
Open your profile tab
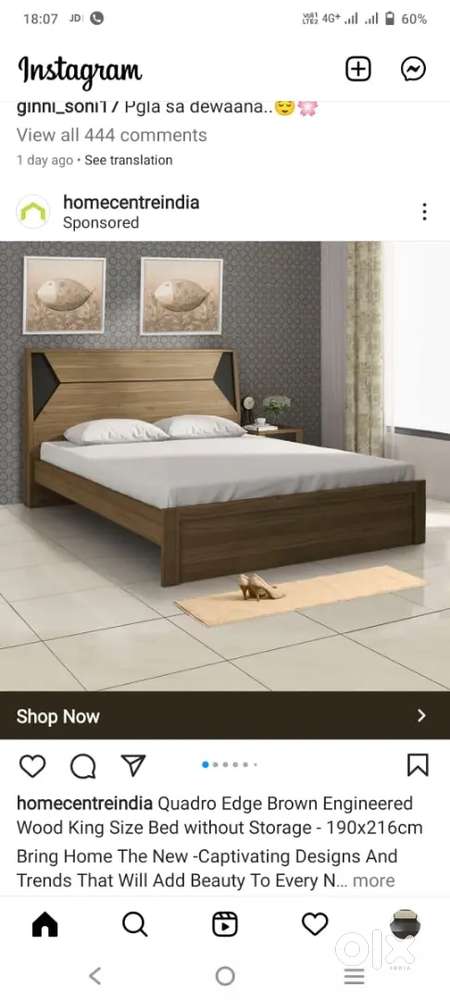click(x=405, y=924)
